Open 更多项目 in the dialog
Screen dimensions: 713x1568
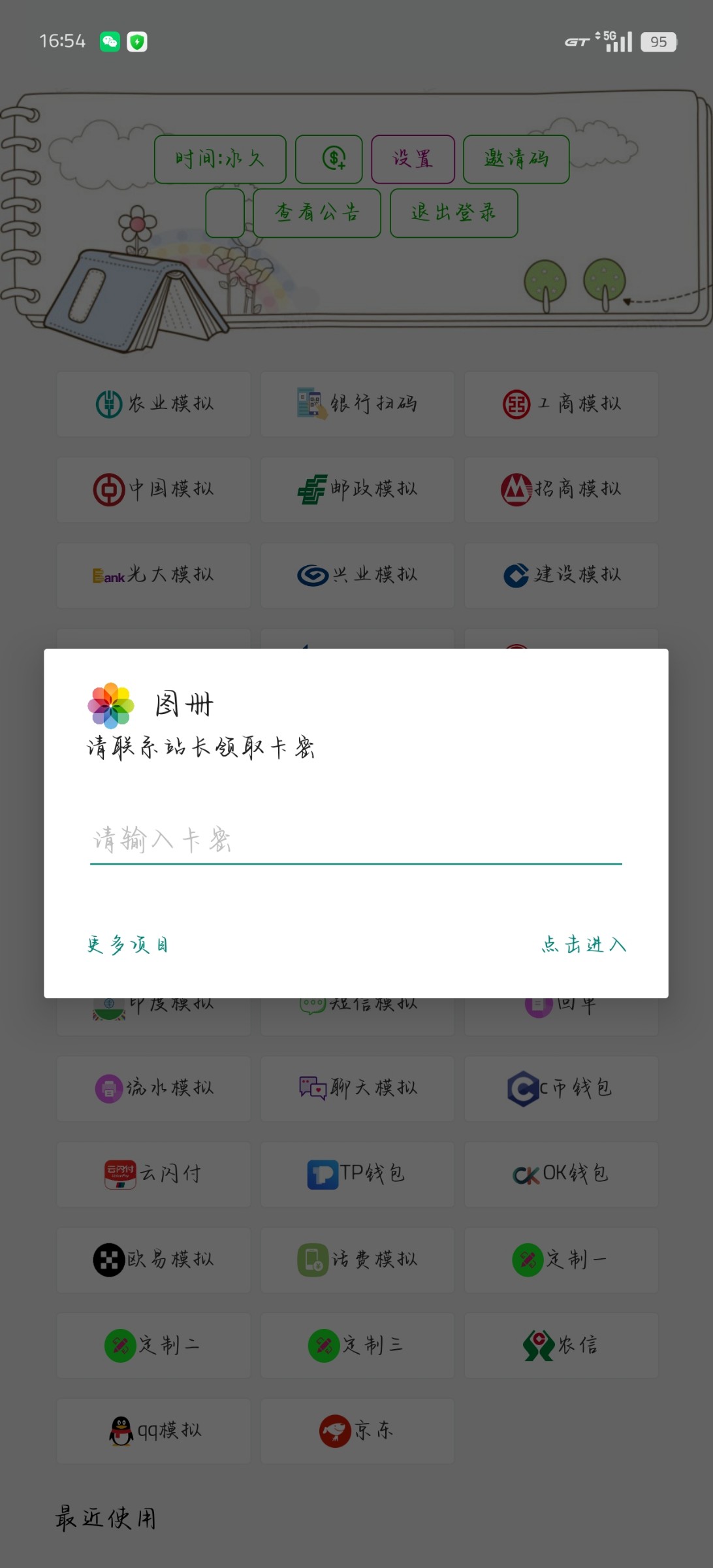click(x=128, y=945)
